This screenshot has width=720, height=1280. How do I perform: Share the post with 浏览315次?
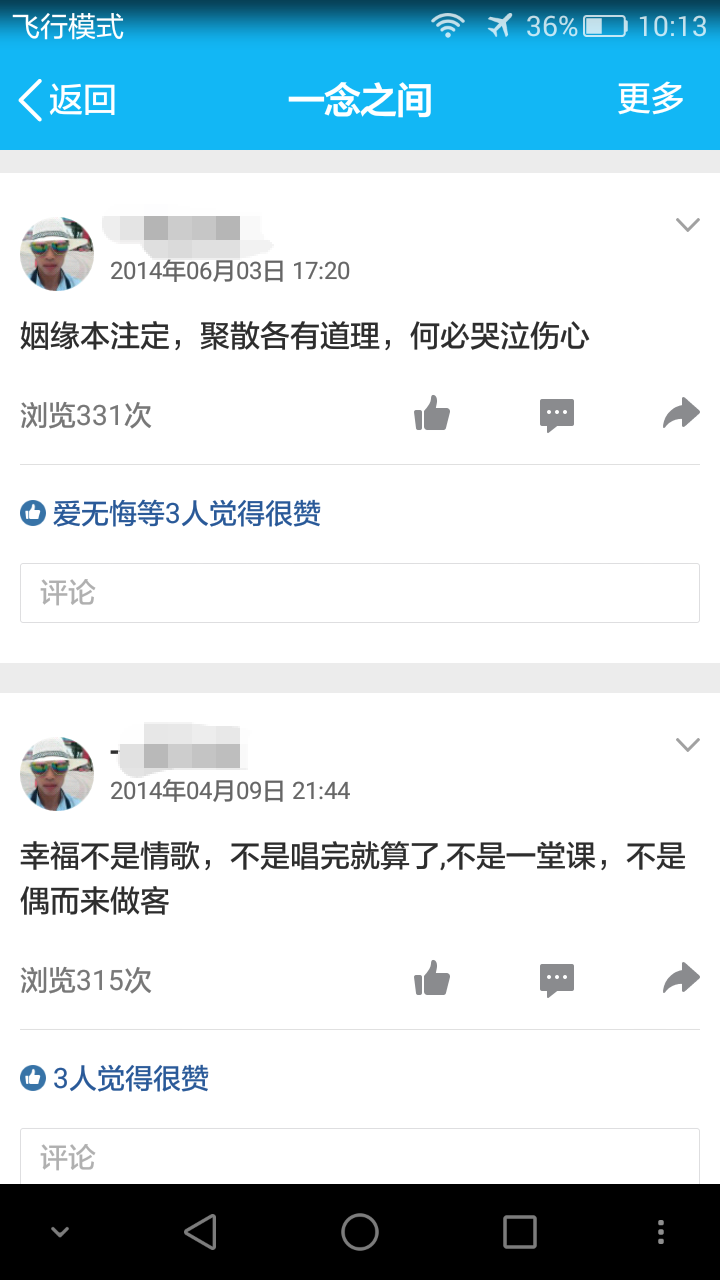681,978
